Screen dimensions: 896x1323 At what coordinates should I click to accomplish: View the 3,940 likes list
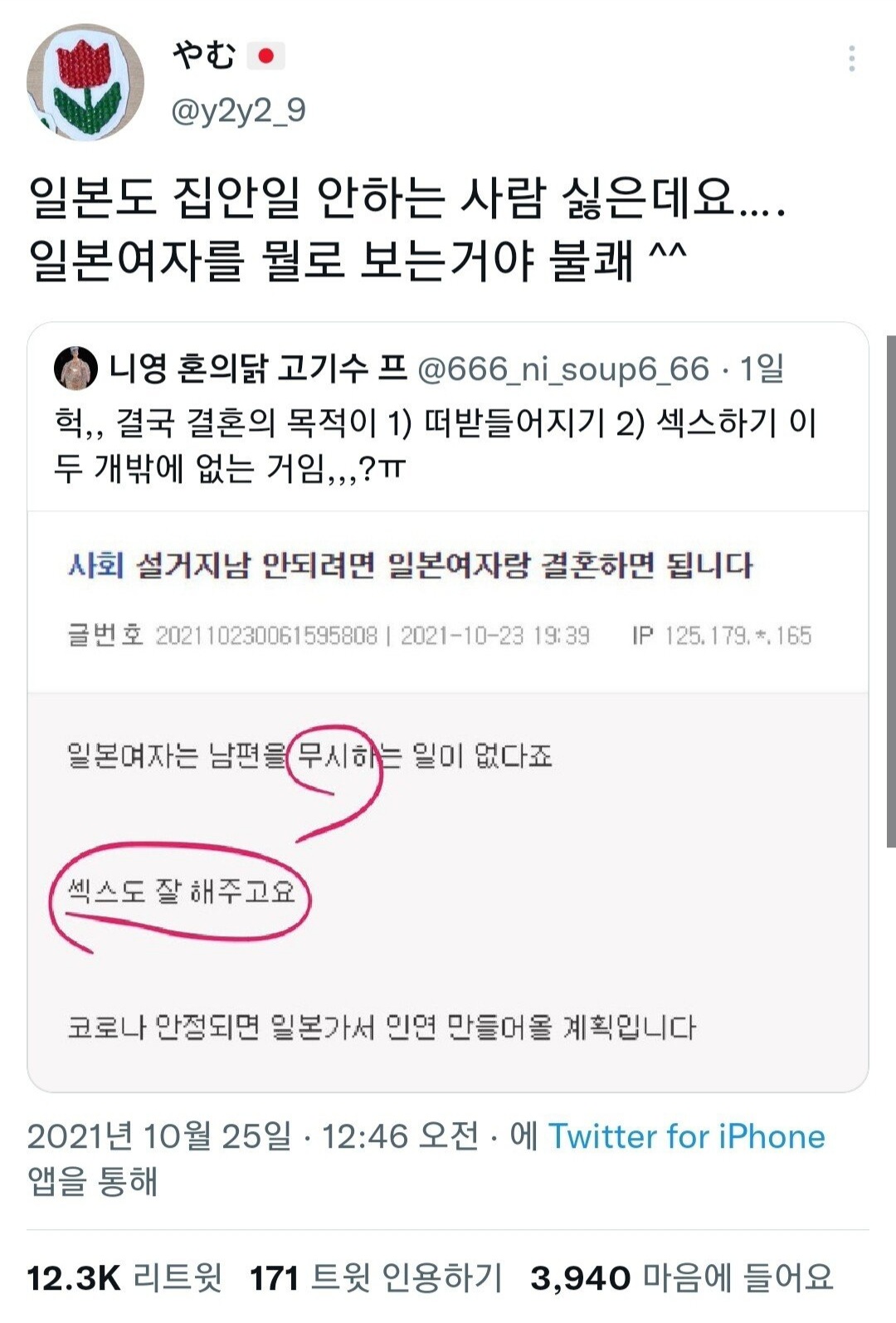click(x=681, y=1277)
